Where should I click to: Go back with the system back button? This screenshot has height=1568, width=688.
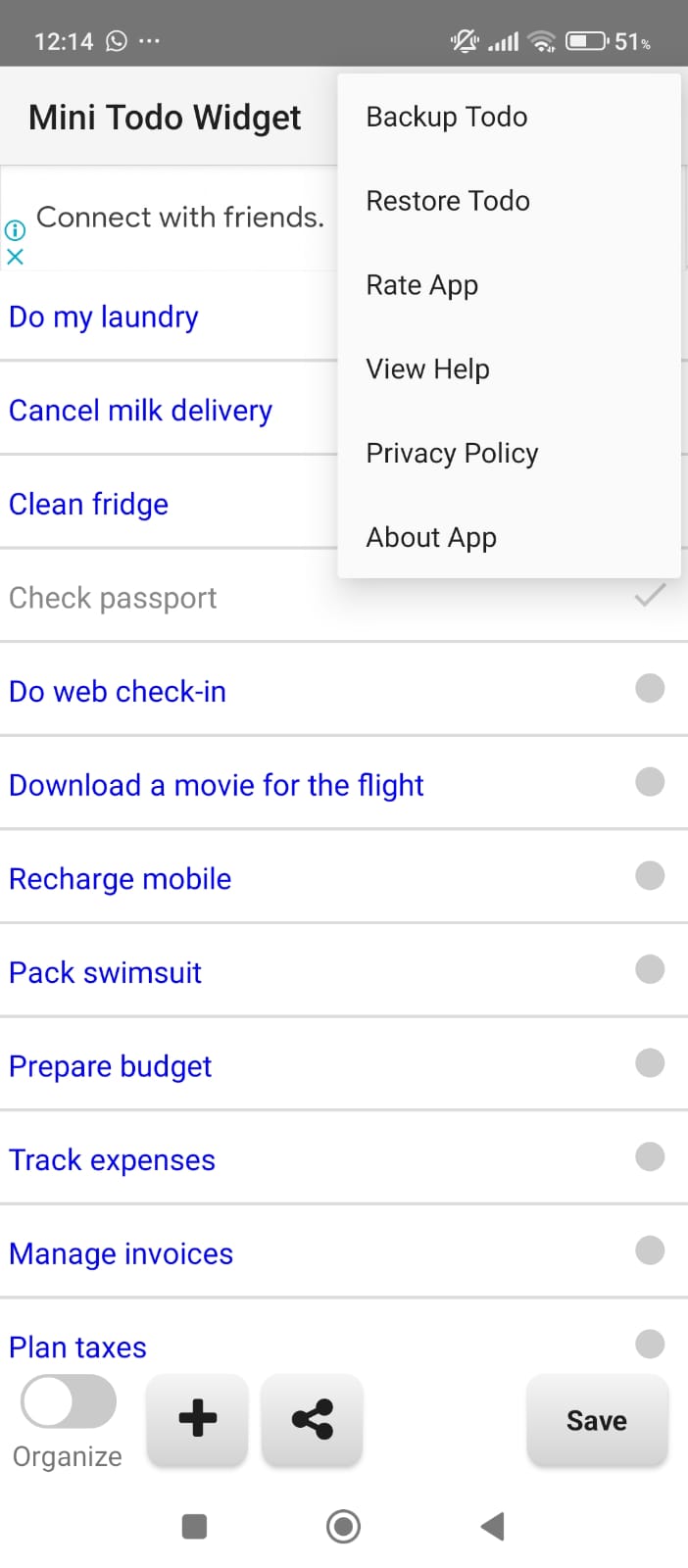(492, 1526)
